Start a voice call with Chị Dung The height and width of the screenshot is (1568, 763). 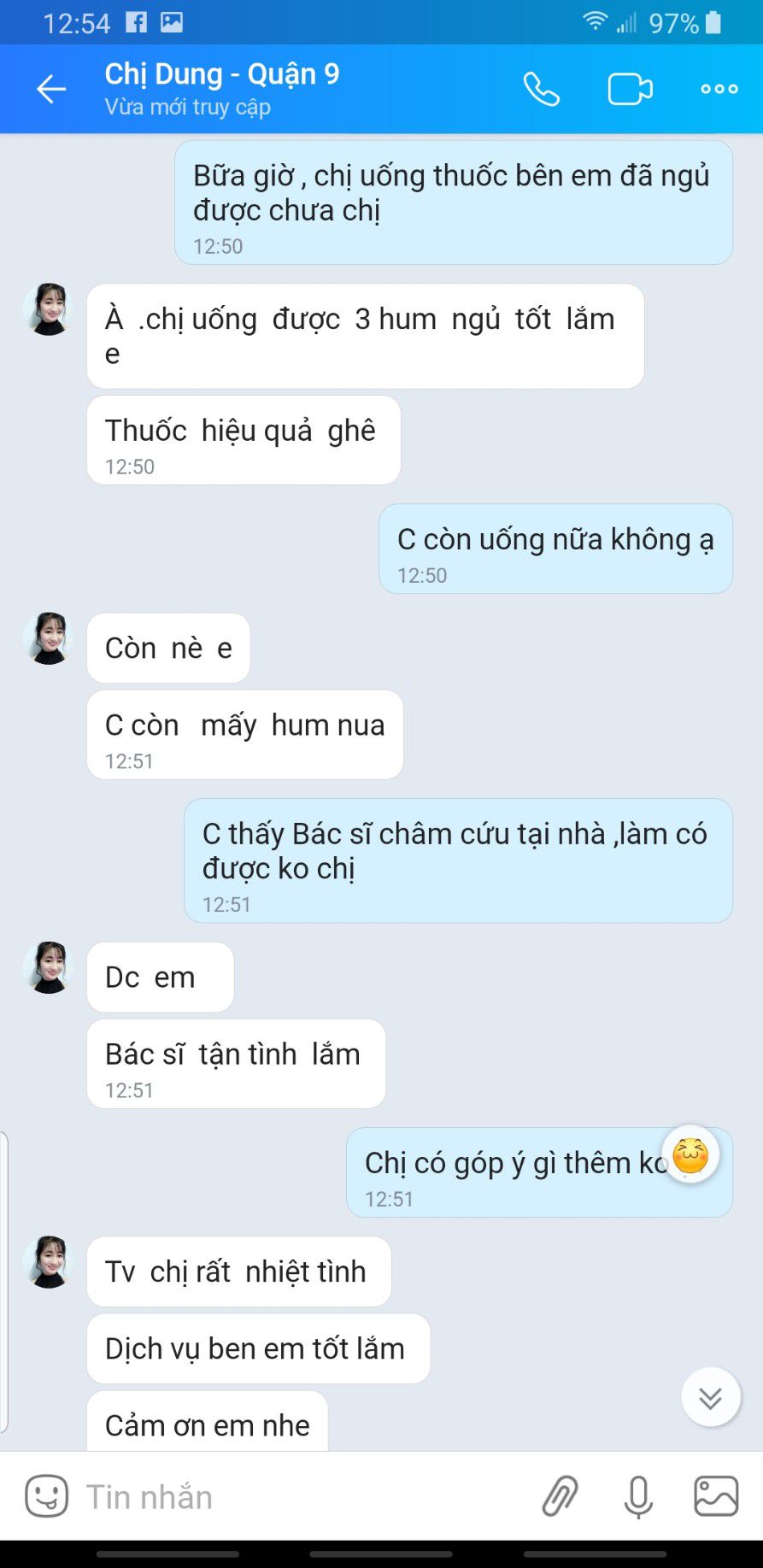(x=541, y=89)
